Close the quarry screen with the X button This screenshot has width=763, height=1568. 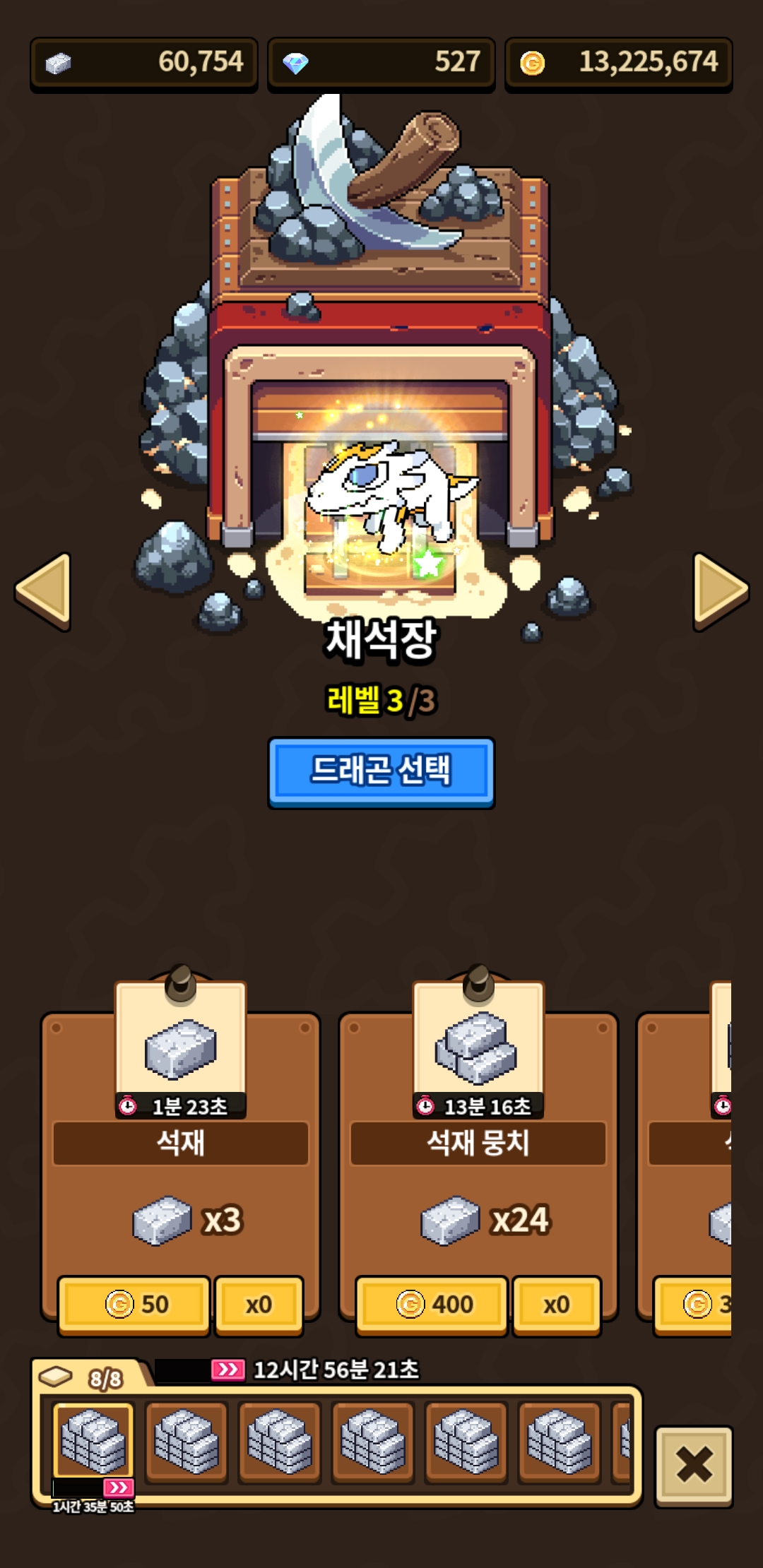[694, 1465]
